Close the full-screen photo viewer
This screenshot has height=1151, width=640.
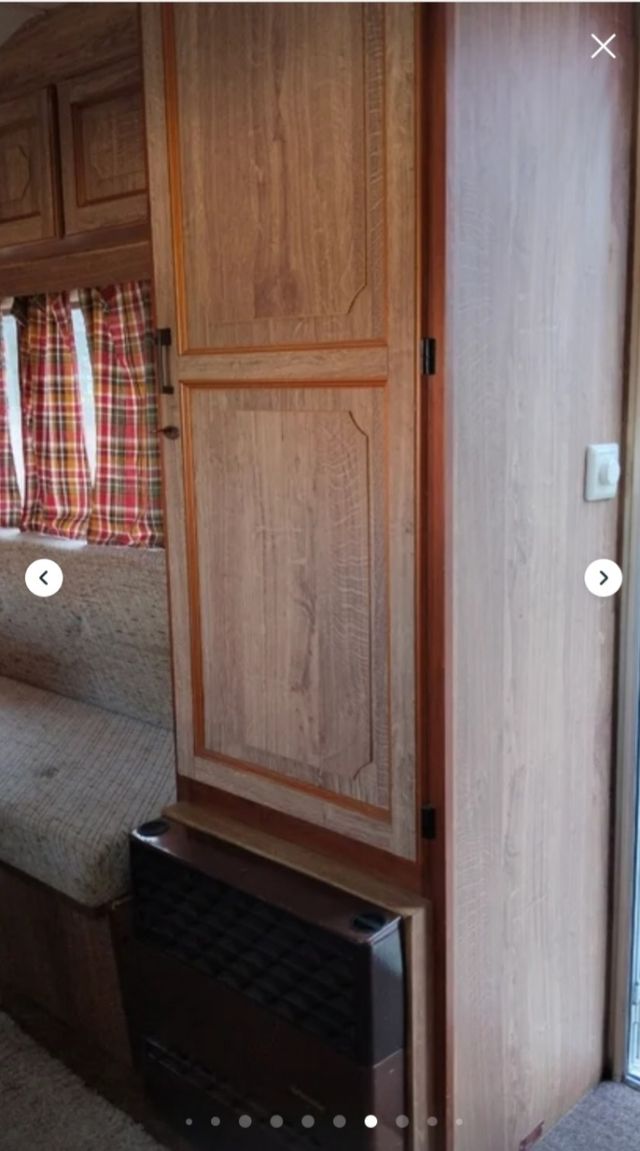[x=603, y=46]
